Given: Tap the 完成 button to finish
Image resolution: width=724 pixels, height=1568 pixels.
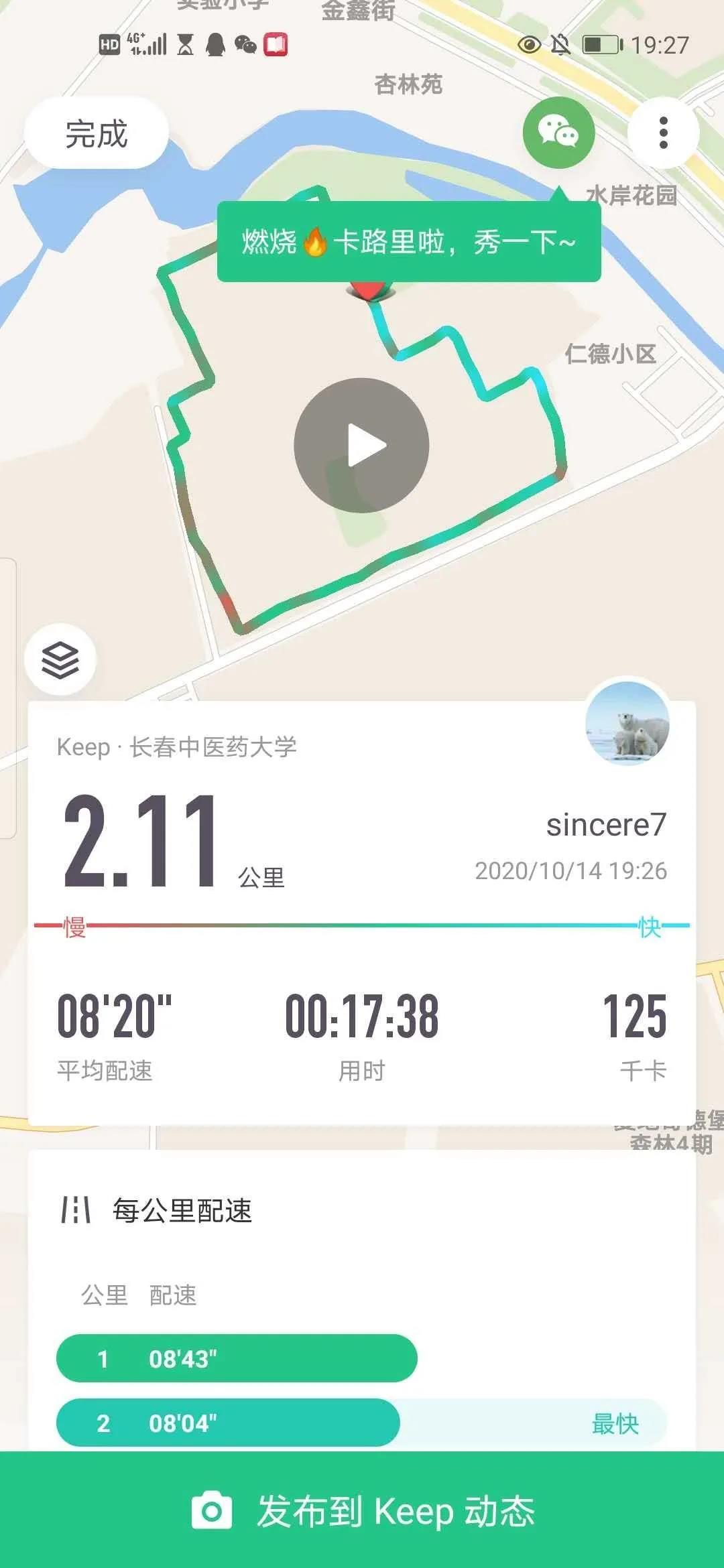Looking at the screenshot, I should point(96,133).
